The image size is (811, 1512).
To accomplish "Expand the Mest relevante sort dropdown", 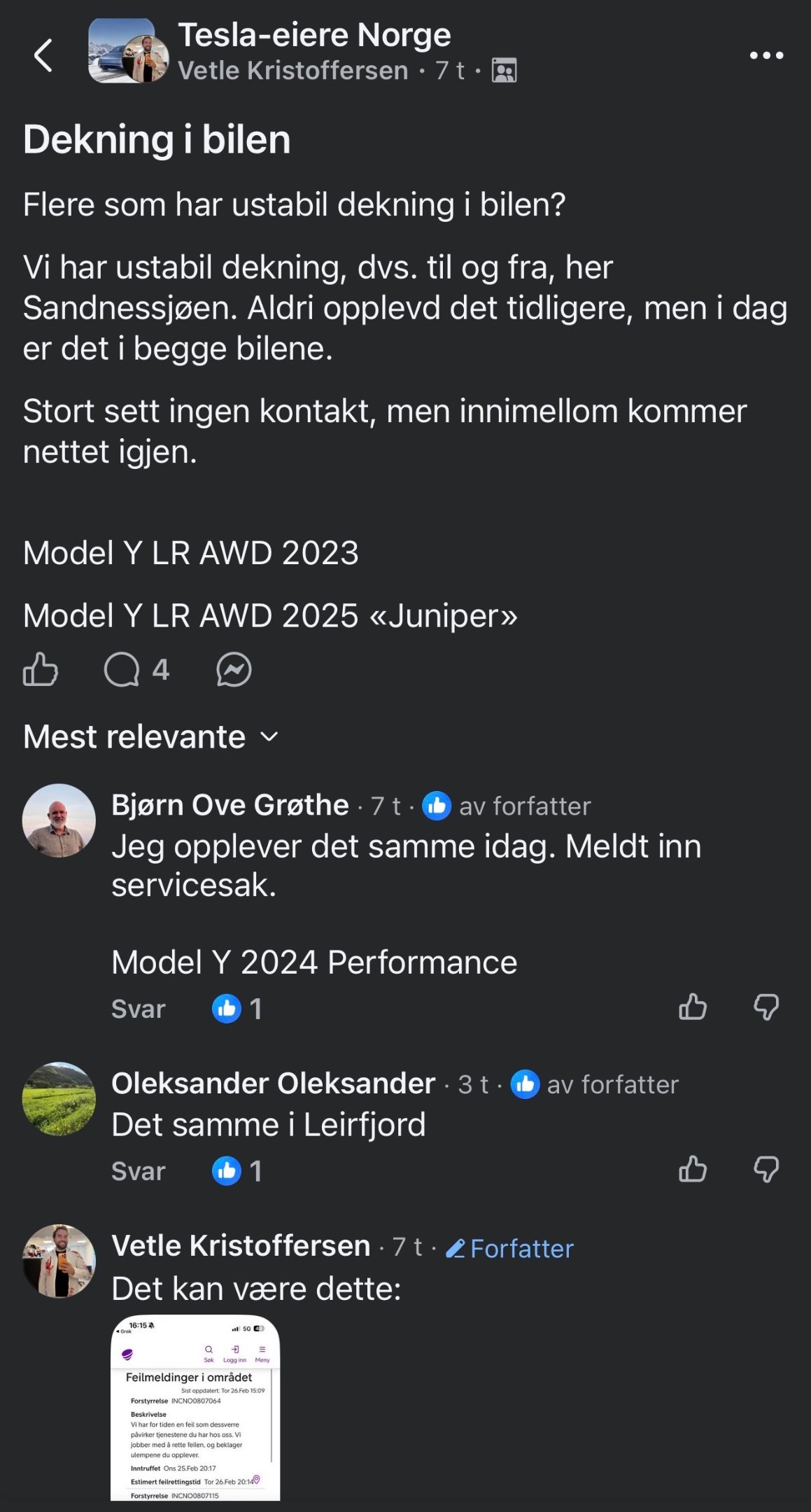I will [x=151, y=736].
